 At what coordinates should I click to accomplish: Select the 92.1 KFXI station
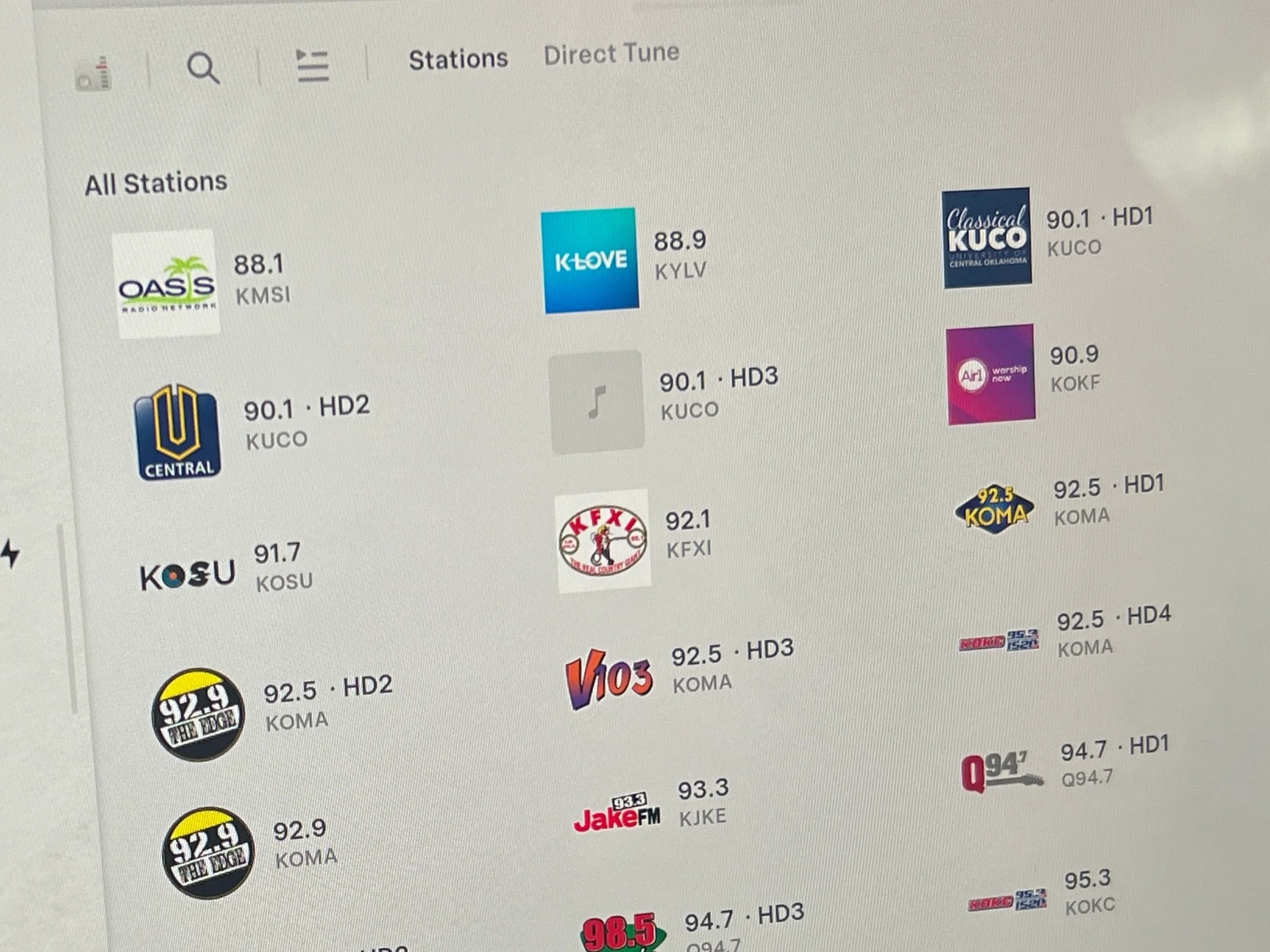pyautogui.click(x=603, y=540)
